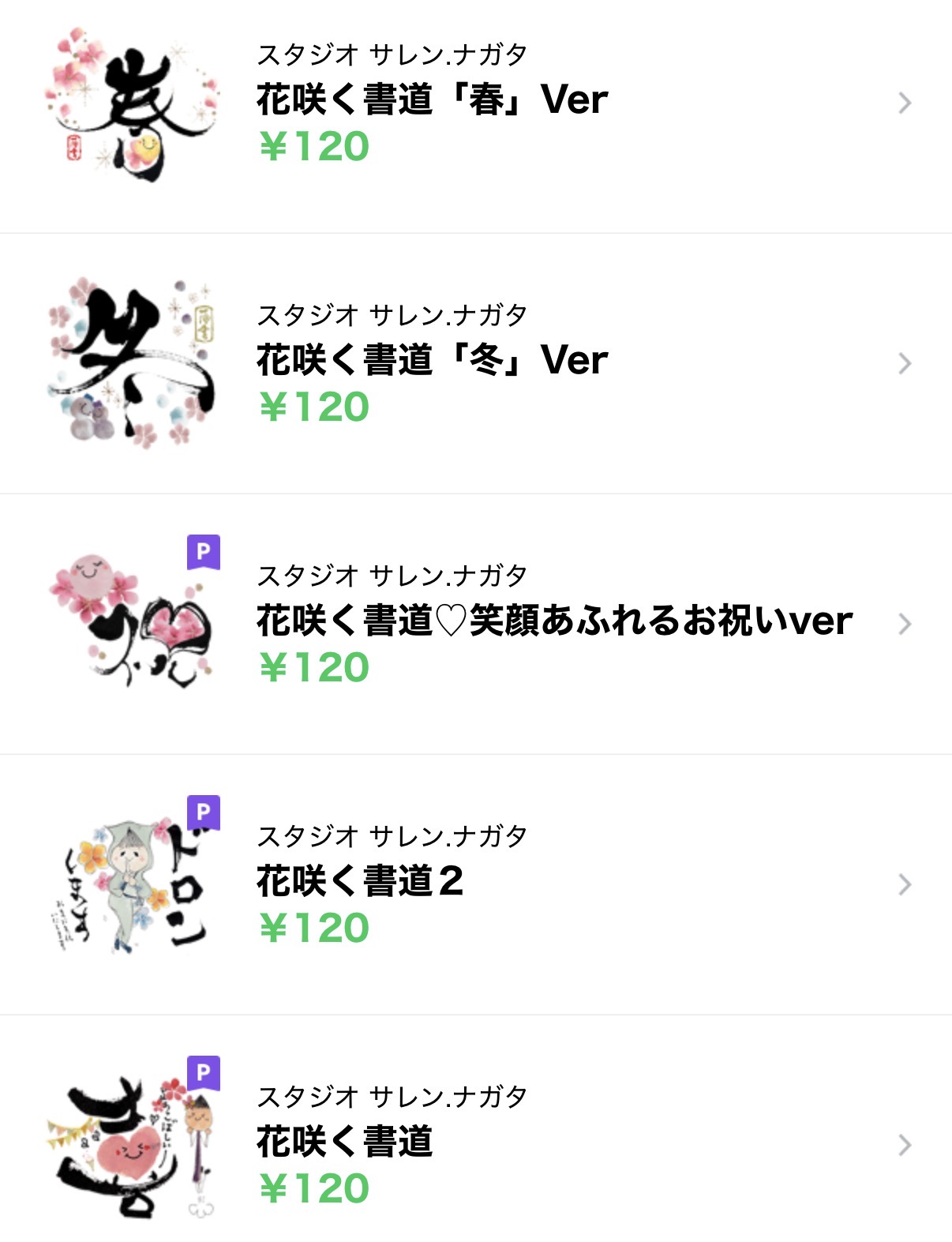Open the 花咲く書道「冬」Ver sticker set
952x1242 pixels.
click(432, 362)
